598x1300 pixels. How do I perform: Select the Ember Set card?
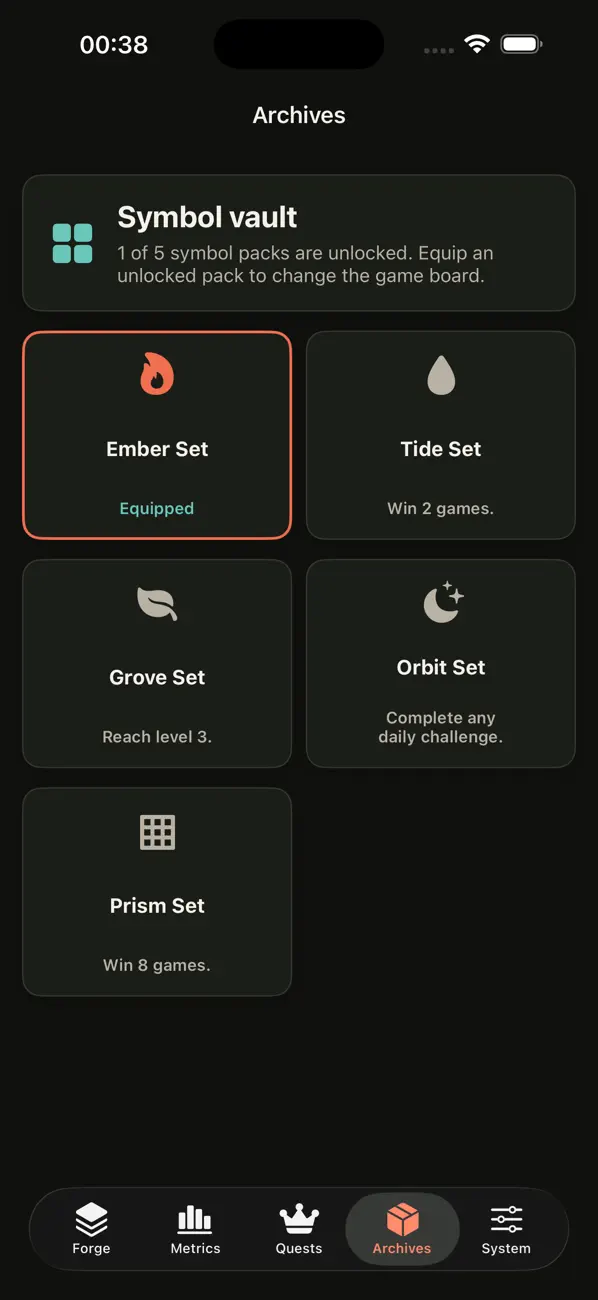157,435
